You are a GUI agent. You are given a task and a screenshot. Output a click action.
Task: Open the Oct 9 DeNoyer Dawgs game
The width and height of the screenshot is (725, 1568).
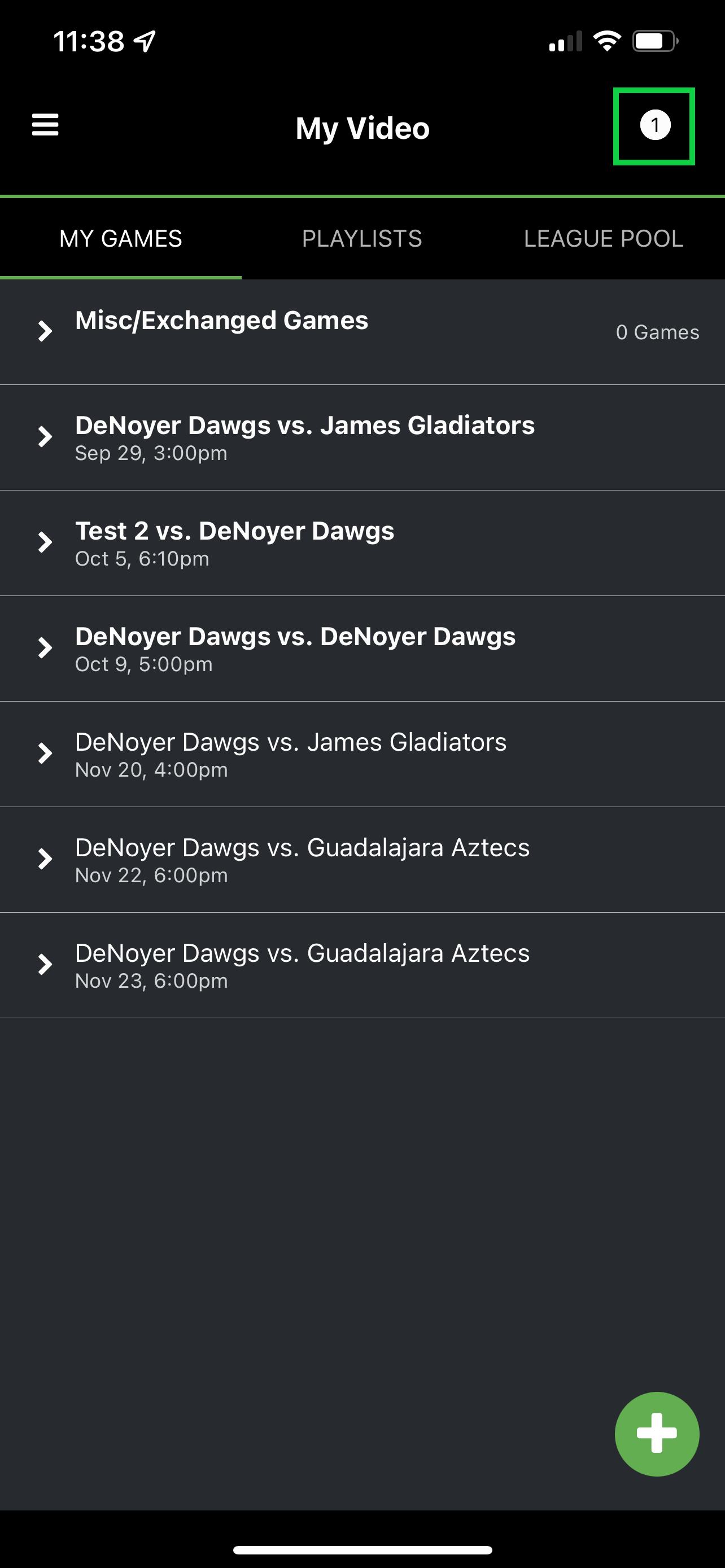click(x=362, y=649)
